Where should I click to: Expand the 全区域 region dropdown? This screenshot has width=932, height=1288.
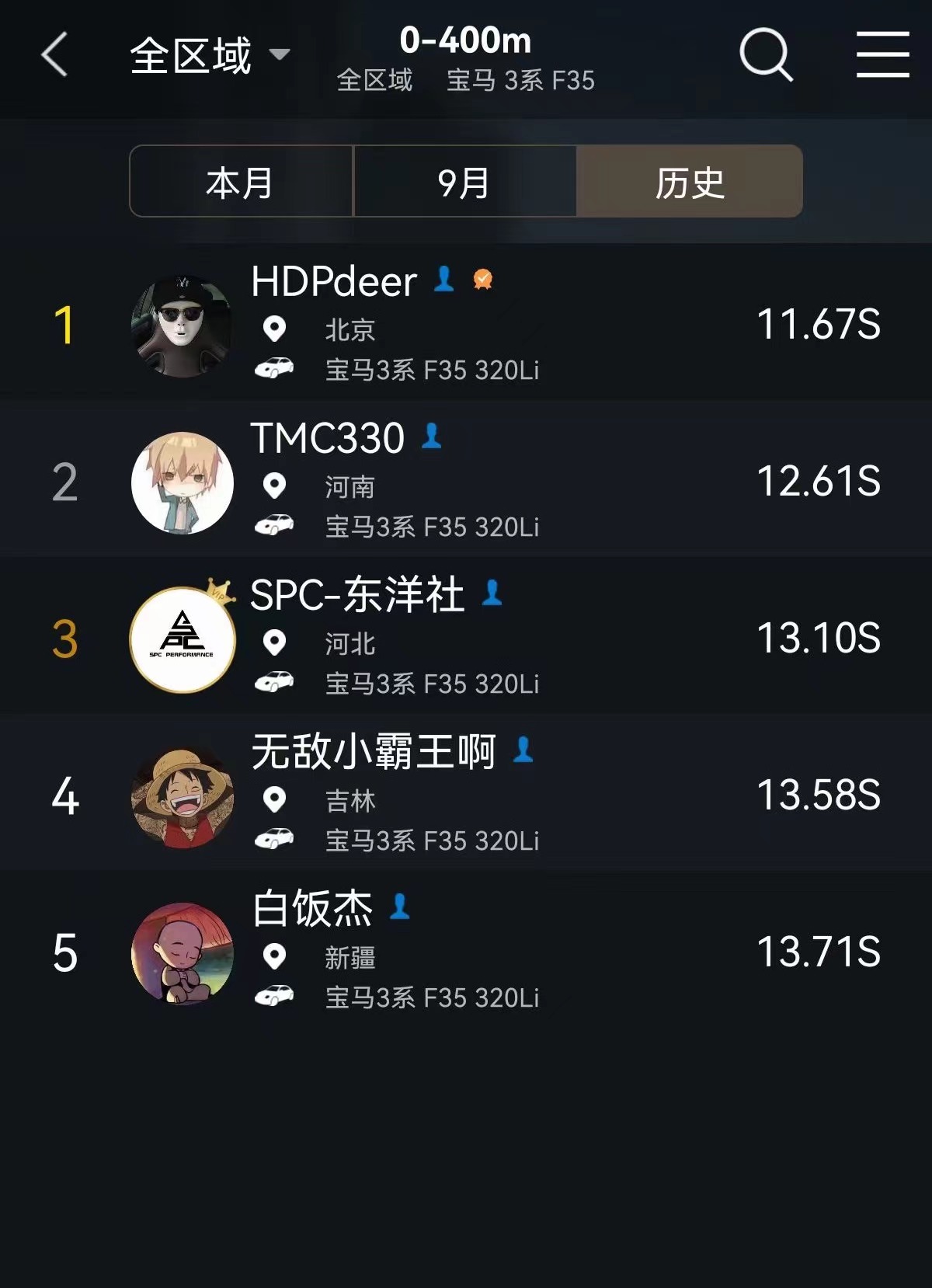[x=210, y=55]
